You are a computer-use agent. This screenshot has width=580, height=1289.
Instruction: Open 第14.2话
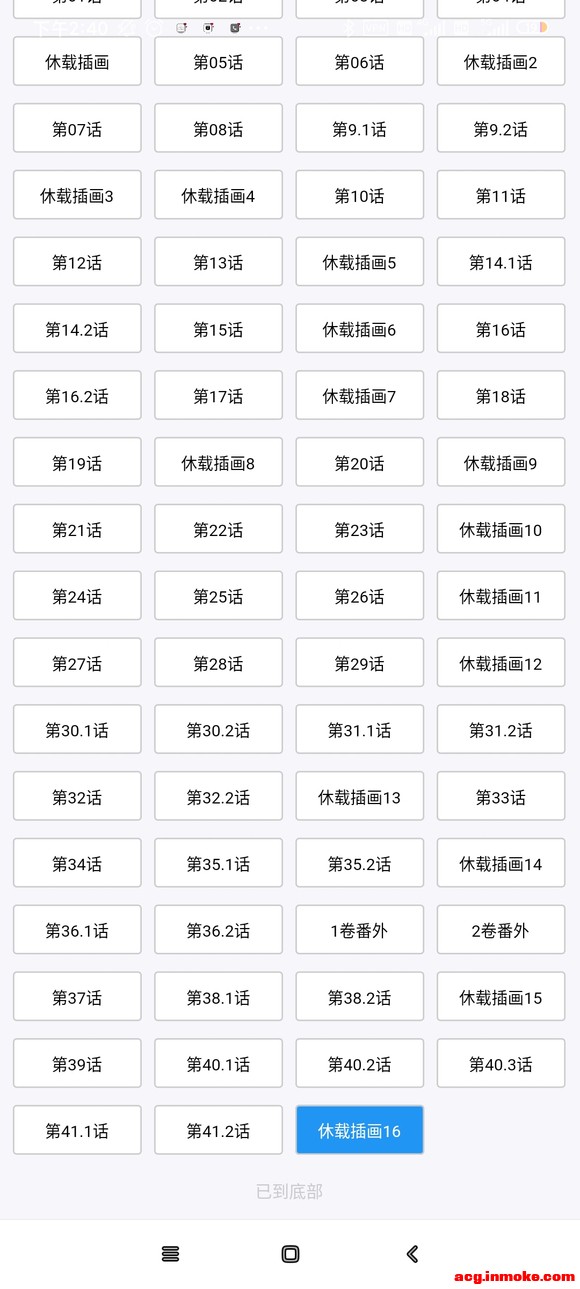coord(77,329)
